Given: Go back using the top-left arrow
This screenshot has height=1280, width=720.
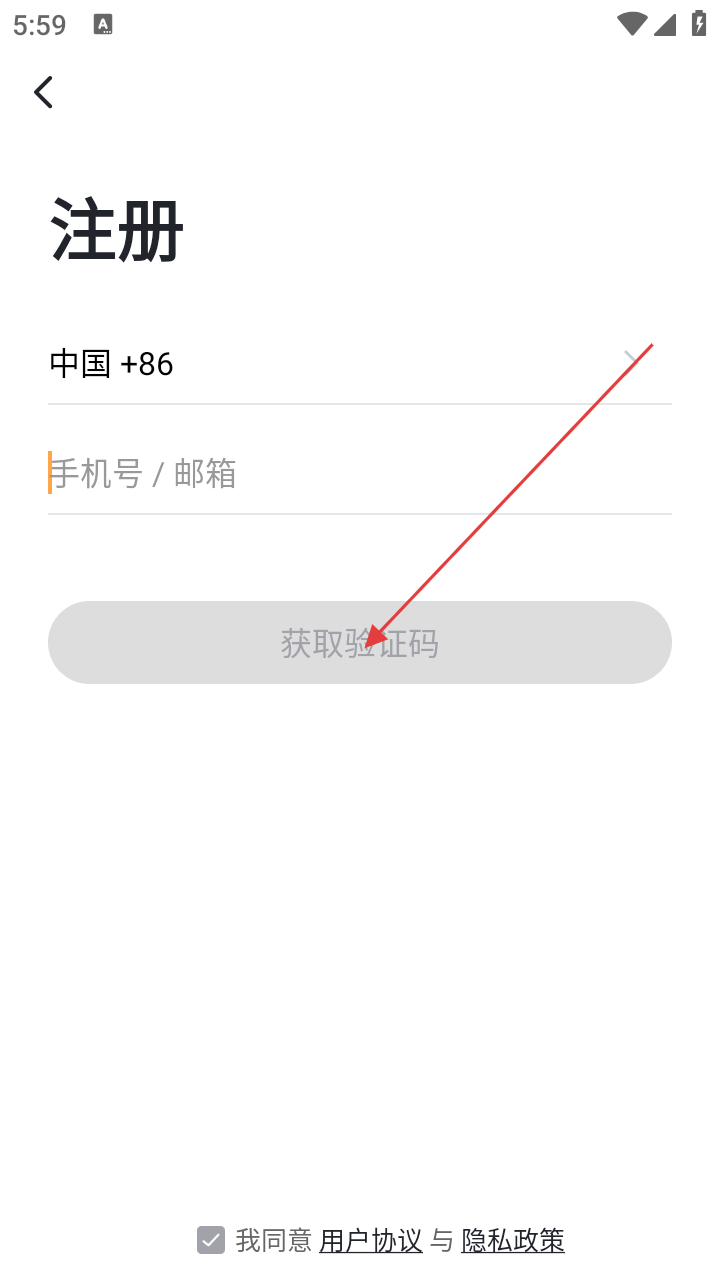Looking at the screenshot, I should [x=43, y=92].
